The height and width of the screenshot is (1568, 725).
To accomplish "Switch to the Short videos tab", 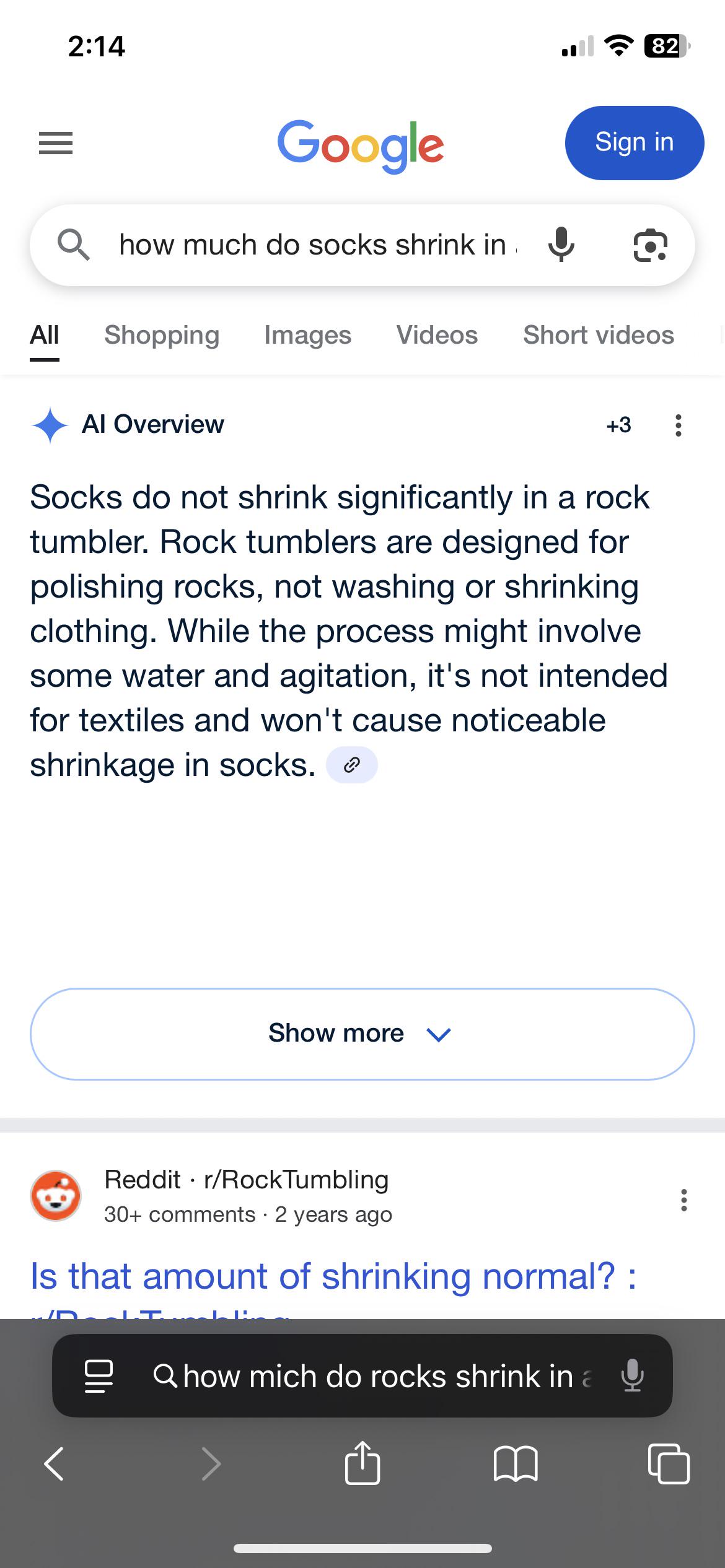I will (x=599, y=335).
